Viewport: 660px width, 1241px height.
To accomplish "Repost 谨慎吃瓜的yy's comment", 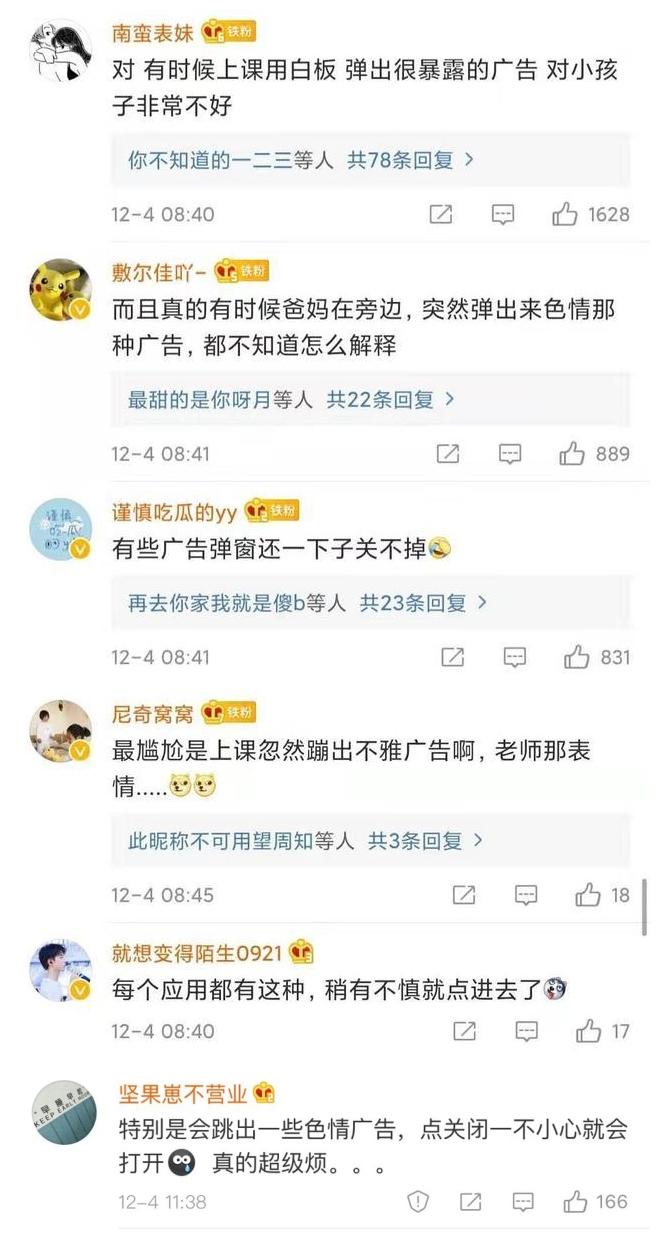I will tap(452, 657).
